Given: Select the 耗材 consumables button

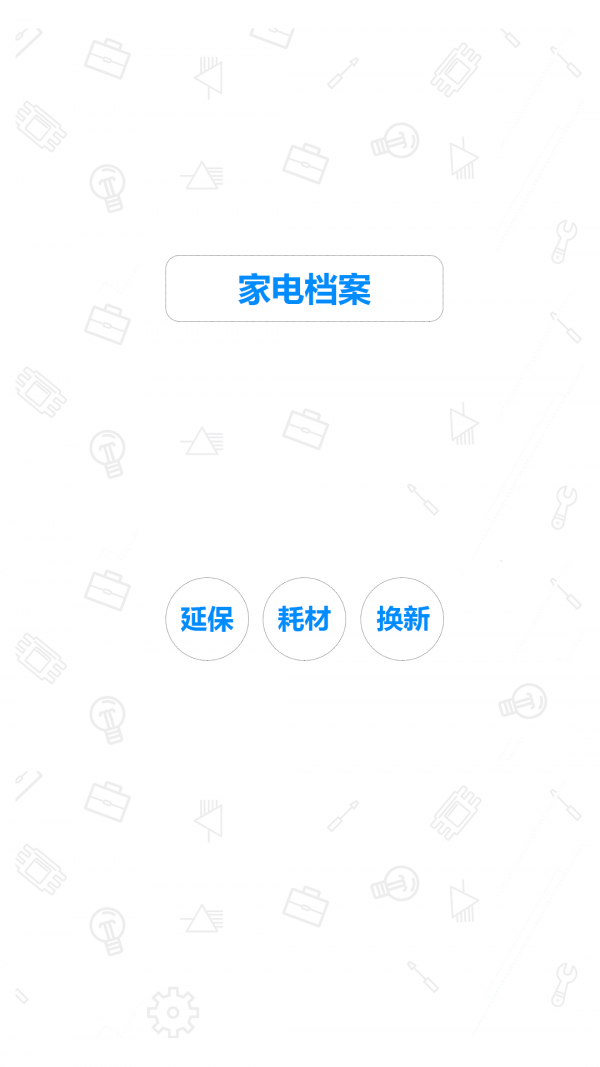Looking at the screenshot, I should point(304,619).
